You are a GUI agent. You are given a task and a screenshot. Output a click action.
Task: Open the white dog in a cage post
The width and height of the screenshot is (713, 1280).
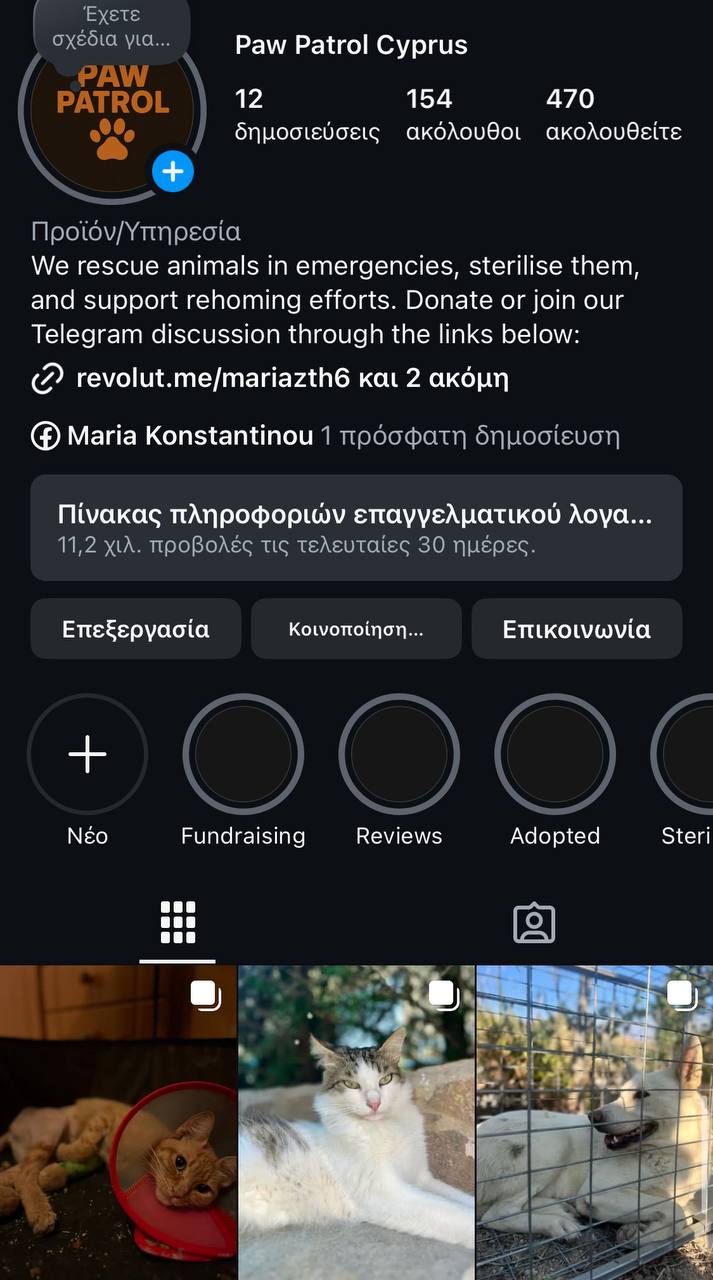[x=595, y=1122]
